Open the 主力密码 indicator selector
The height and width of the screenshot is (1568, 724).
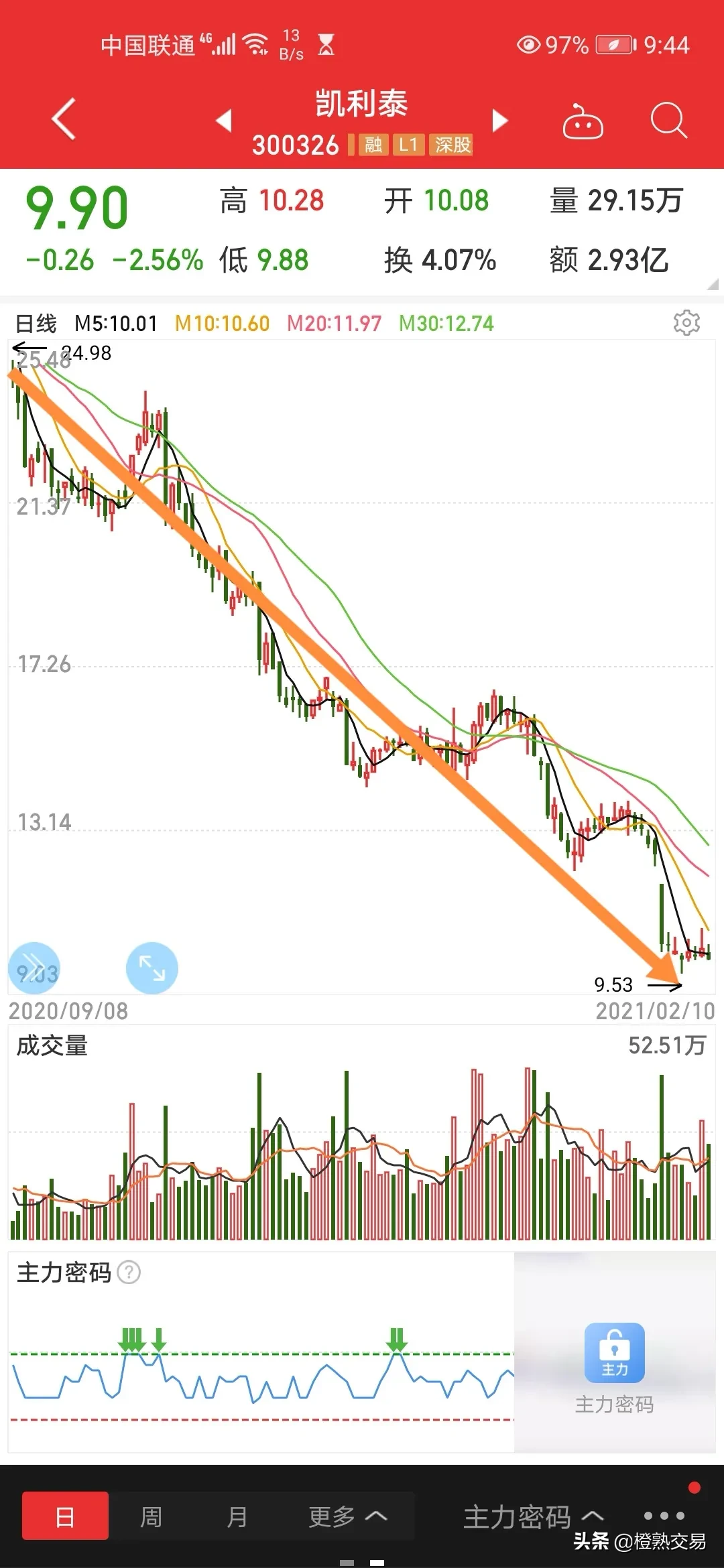click(533, 1517)
